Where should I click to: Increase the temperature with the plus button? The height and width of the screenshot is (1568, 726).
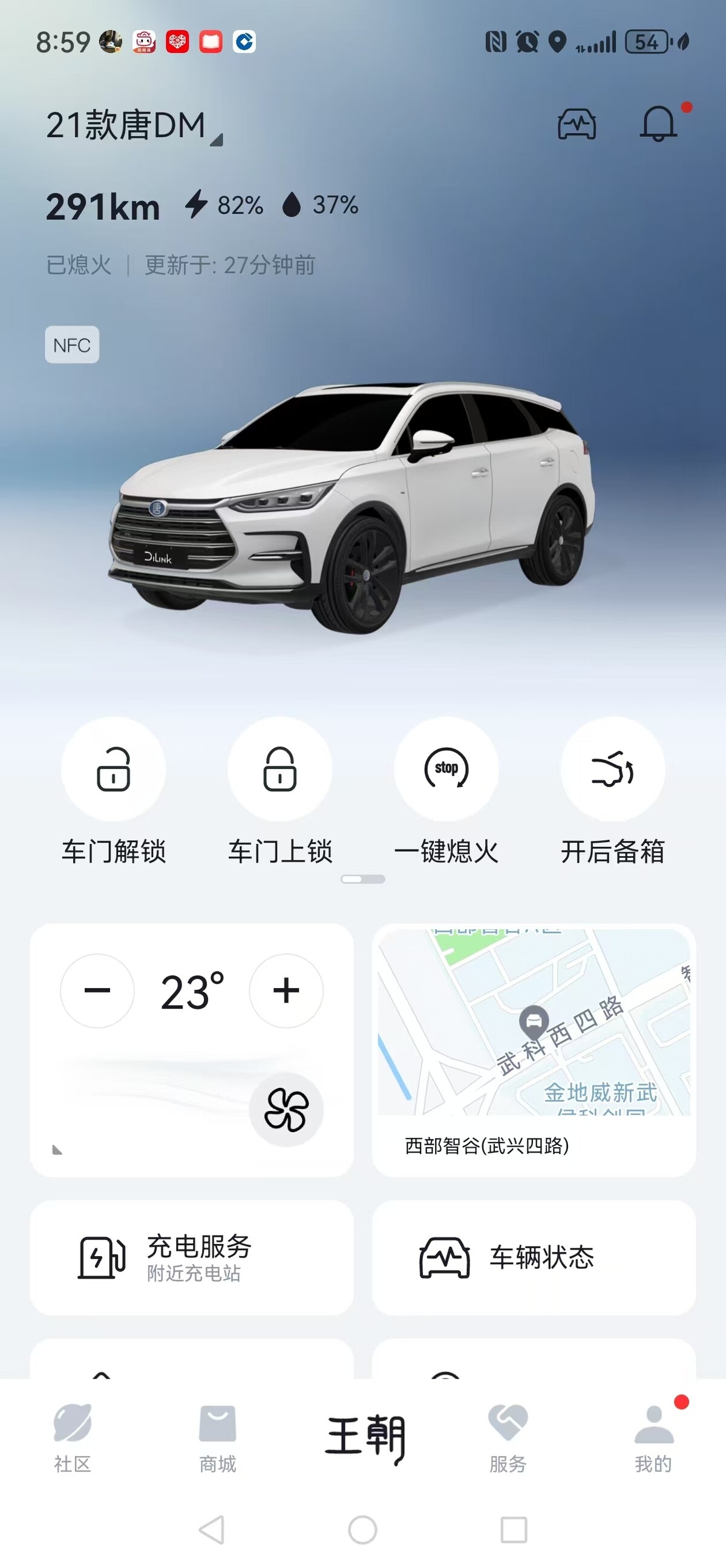click(x=286, y=991)
